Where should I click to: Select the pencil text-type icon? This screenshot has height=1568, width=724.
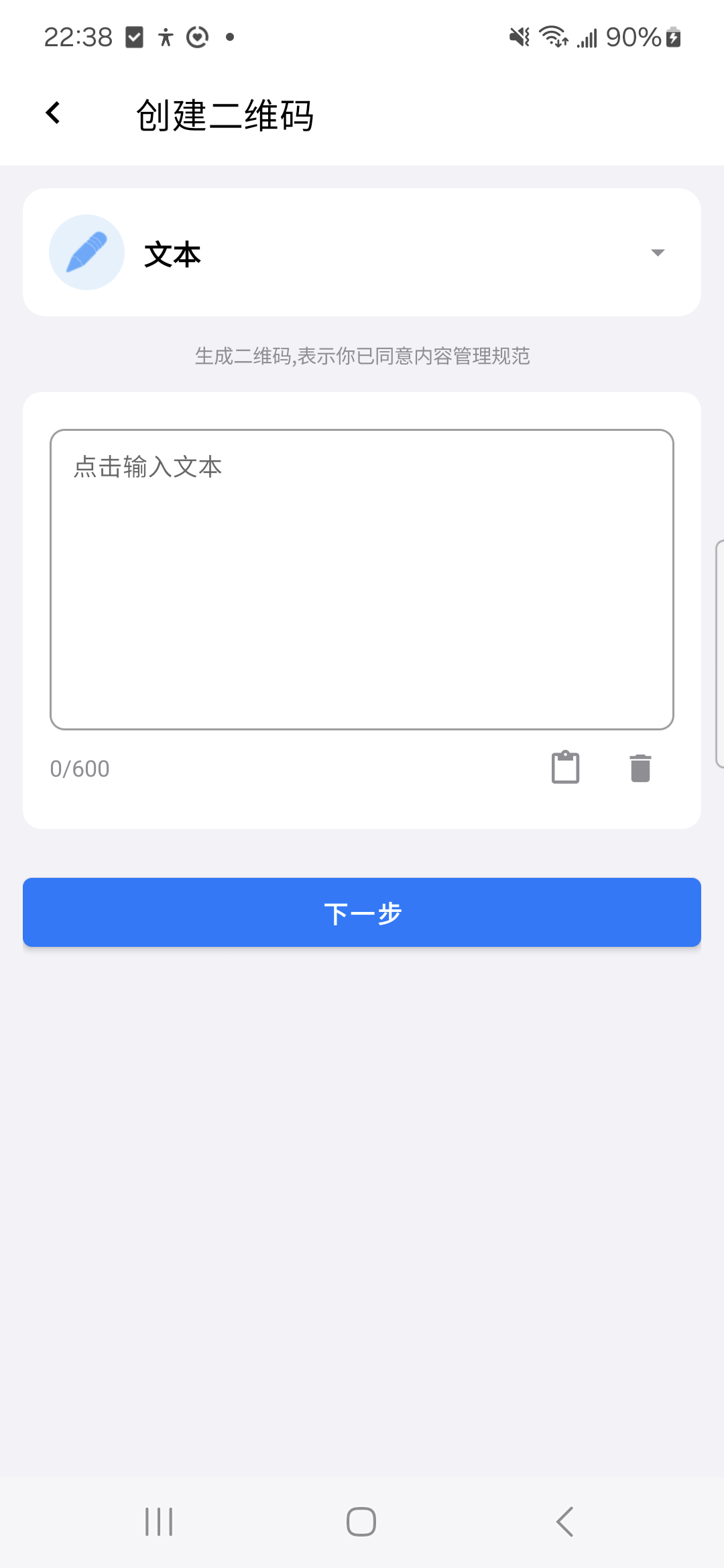[86, 251]
